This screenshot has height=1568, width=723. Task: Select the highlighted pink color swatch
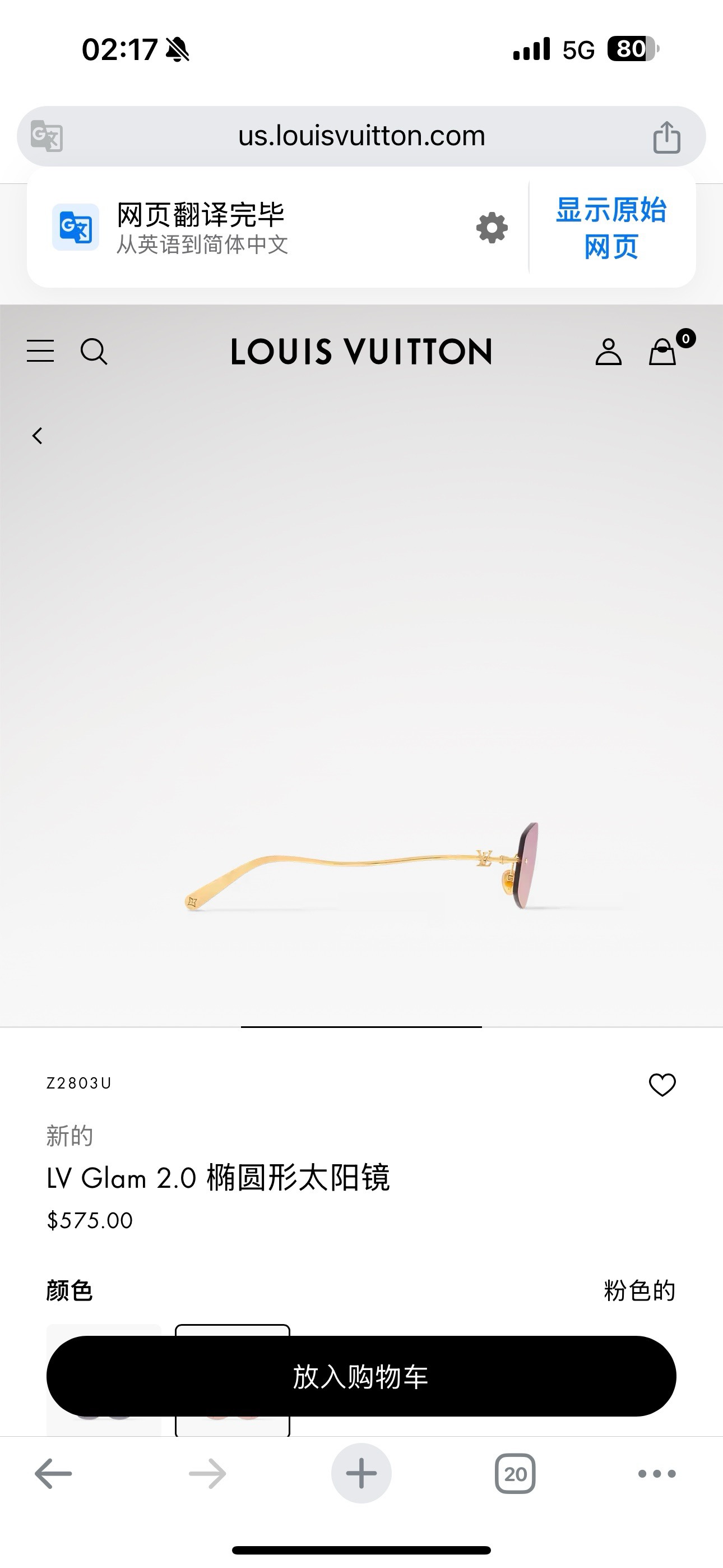coord(232,1418)
